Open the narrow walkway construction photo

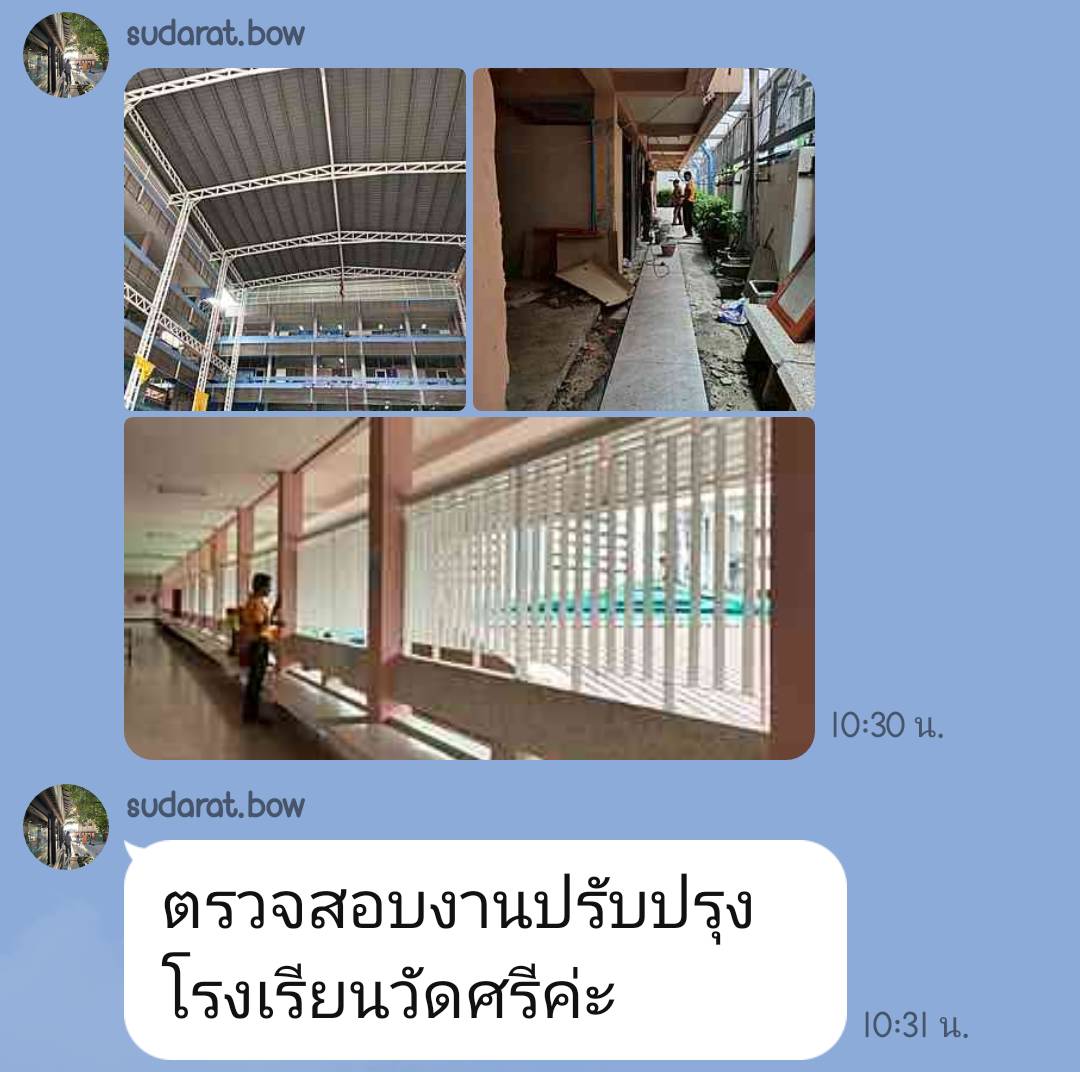pos(643,239)
